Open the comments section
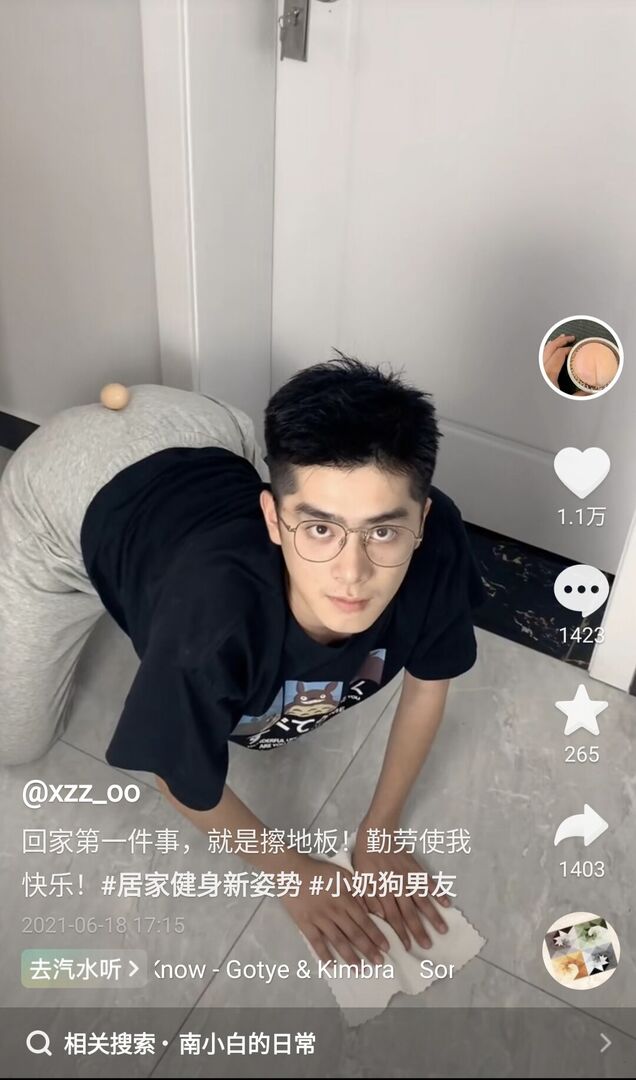 pos(581,591)
